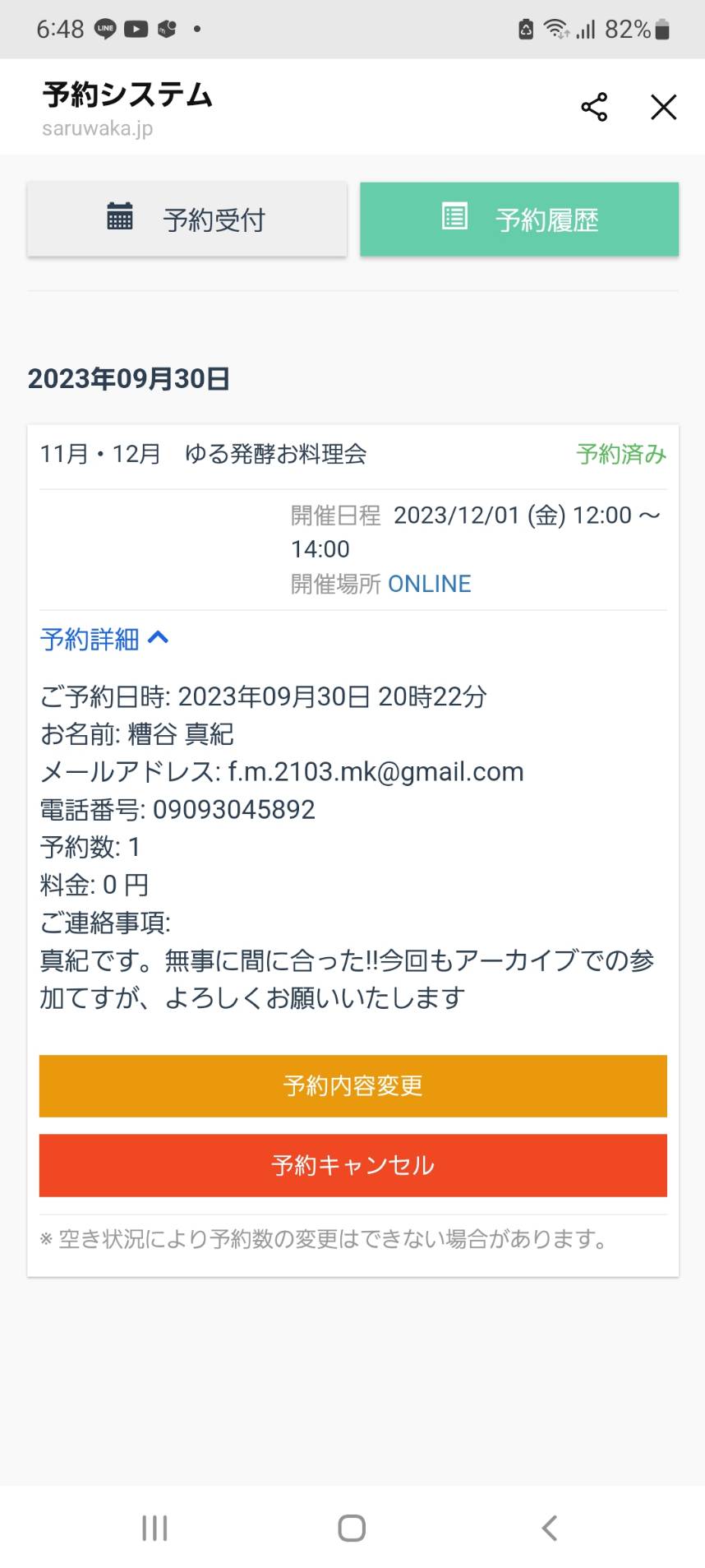Open the ONLINE venue link

coord(429,584)
